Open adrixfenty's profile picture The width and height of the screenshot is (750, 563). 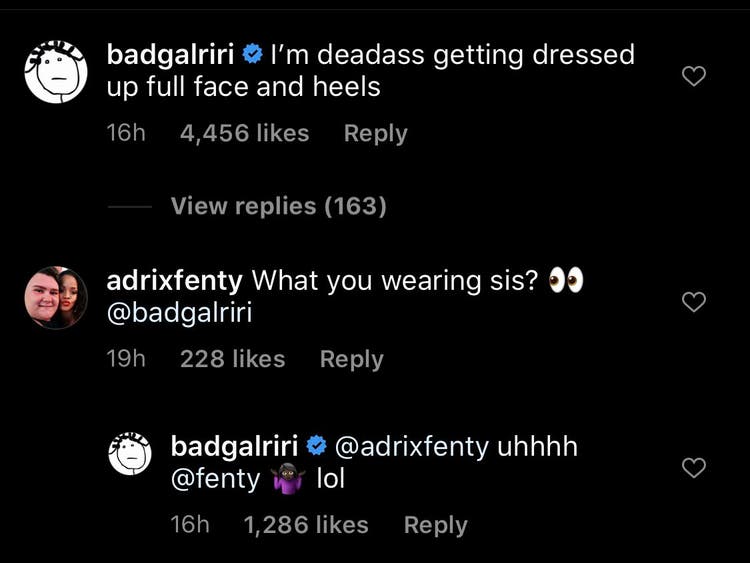(56, 297)
